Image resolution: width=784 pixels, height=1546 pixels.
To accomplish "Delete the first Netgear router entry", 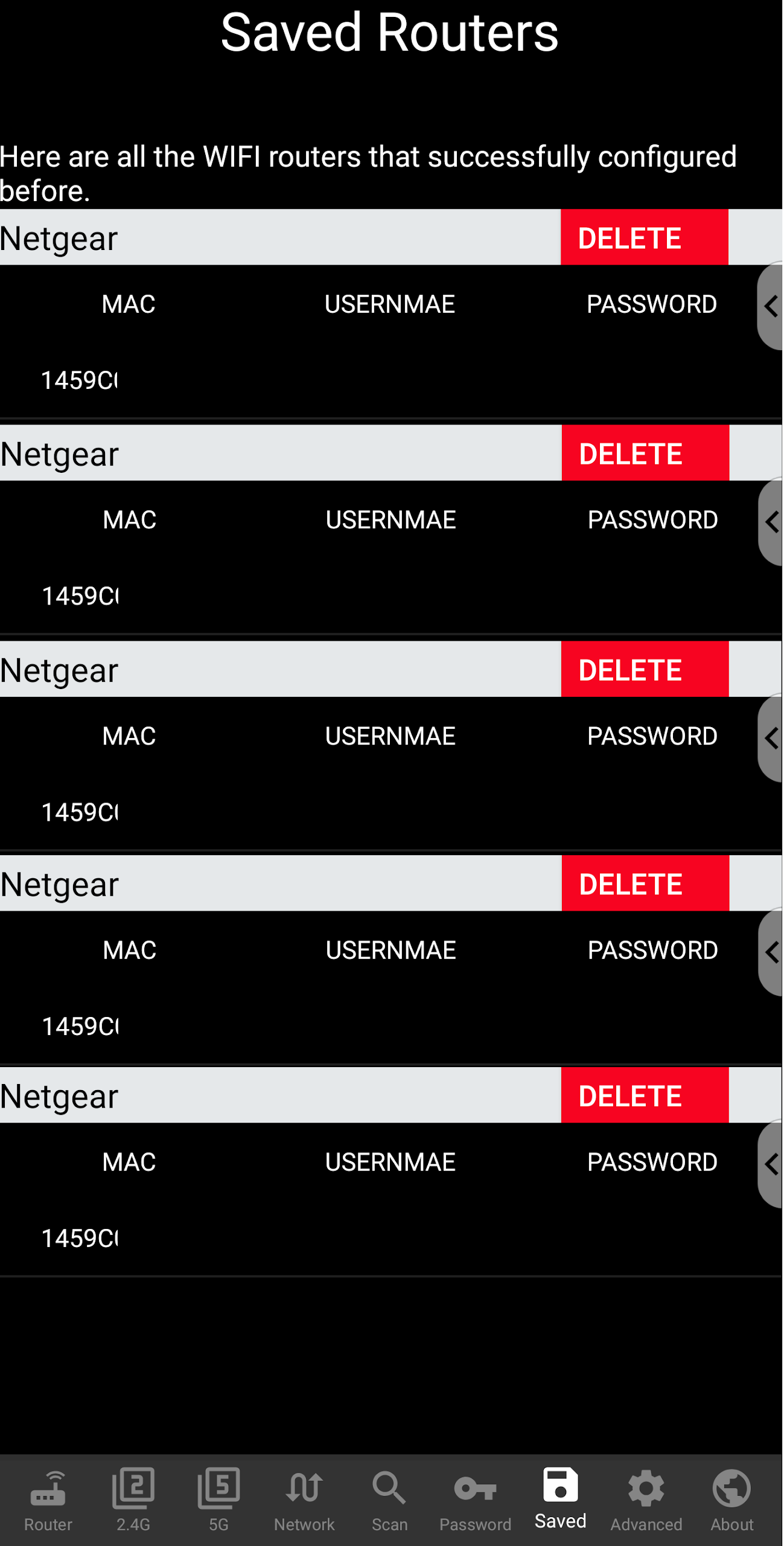I will (x=645, y=237).
